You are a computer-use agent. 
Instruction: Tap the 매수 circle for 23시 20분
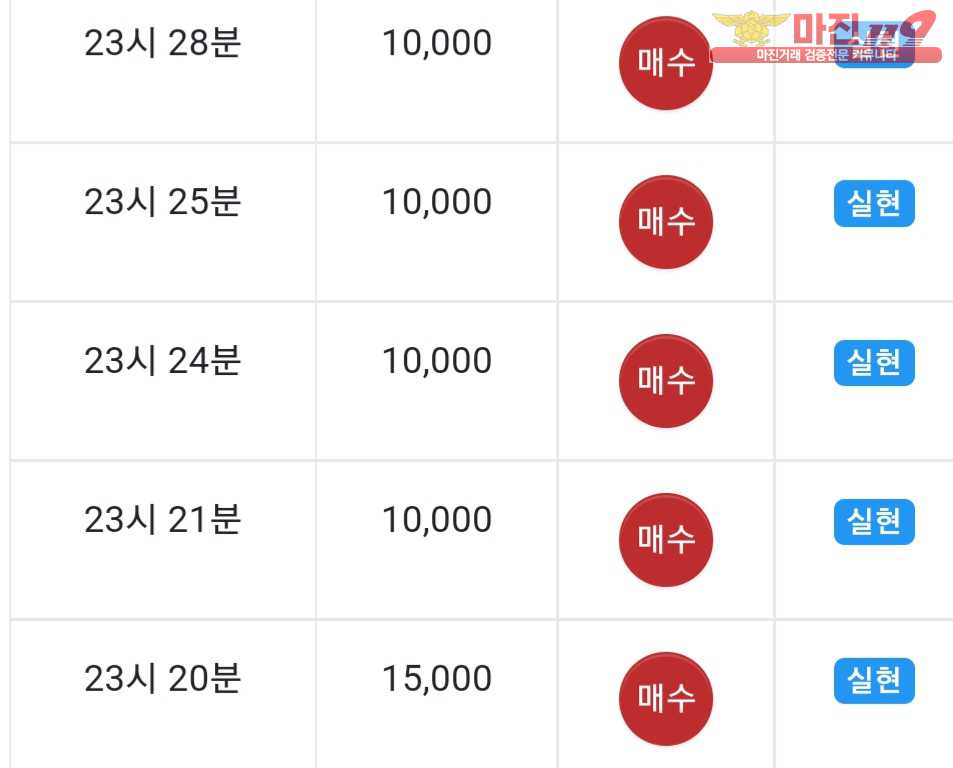(666, 698)
